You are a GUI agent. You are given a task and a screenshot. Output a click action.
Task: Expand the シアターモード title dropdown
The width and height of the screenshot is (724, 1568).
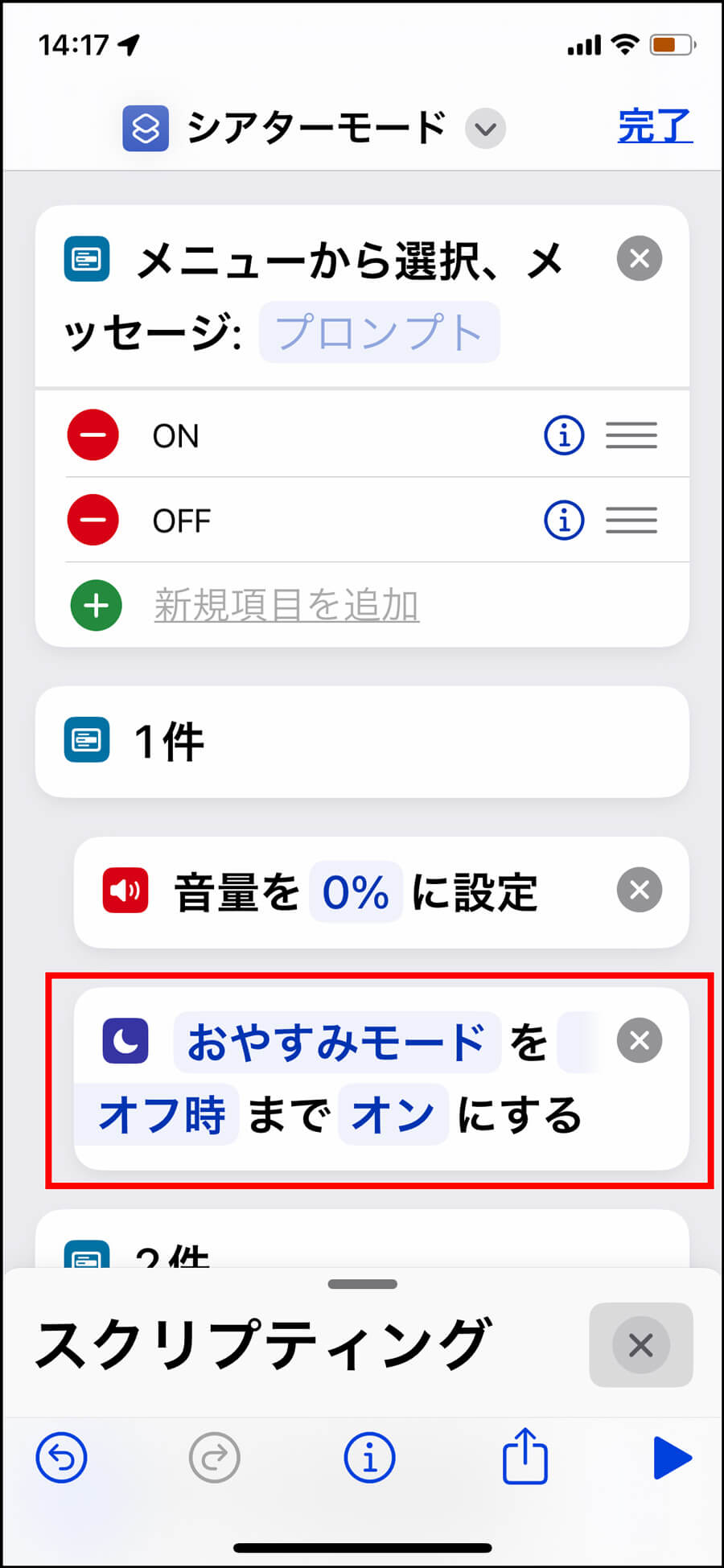tap(485, 129)
